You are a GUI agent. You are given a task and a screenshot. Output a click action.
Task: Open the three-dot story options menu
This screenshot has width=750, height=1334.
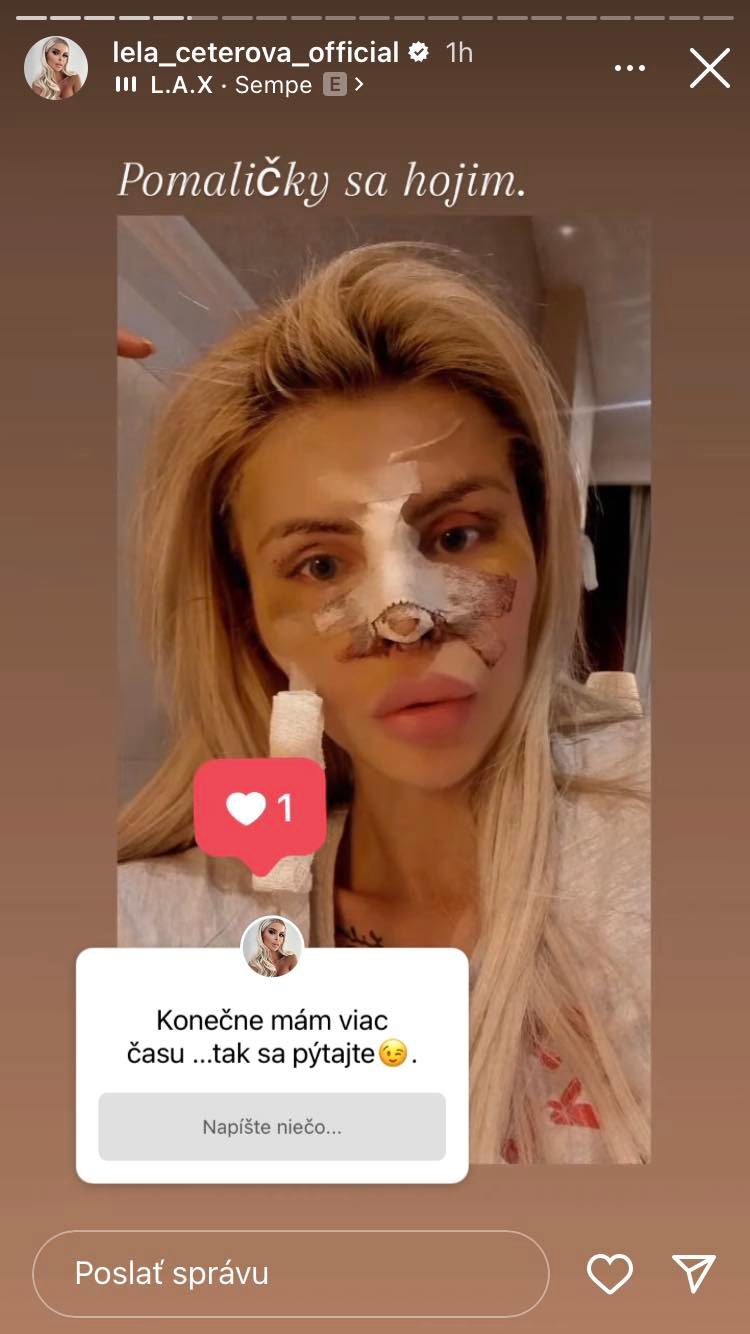[629, 68]
